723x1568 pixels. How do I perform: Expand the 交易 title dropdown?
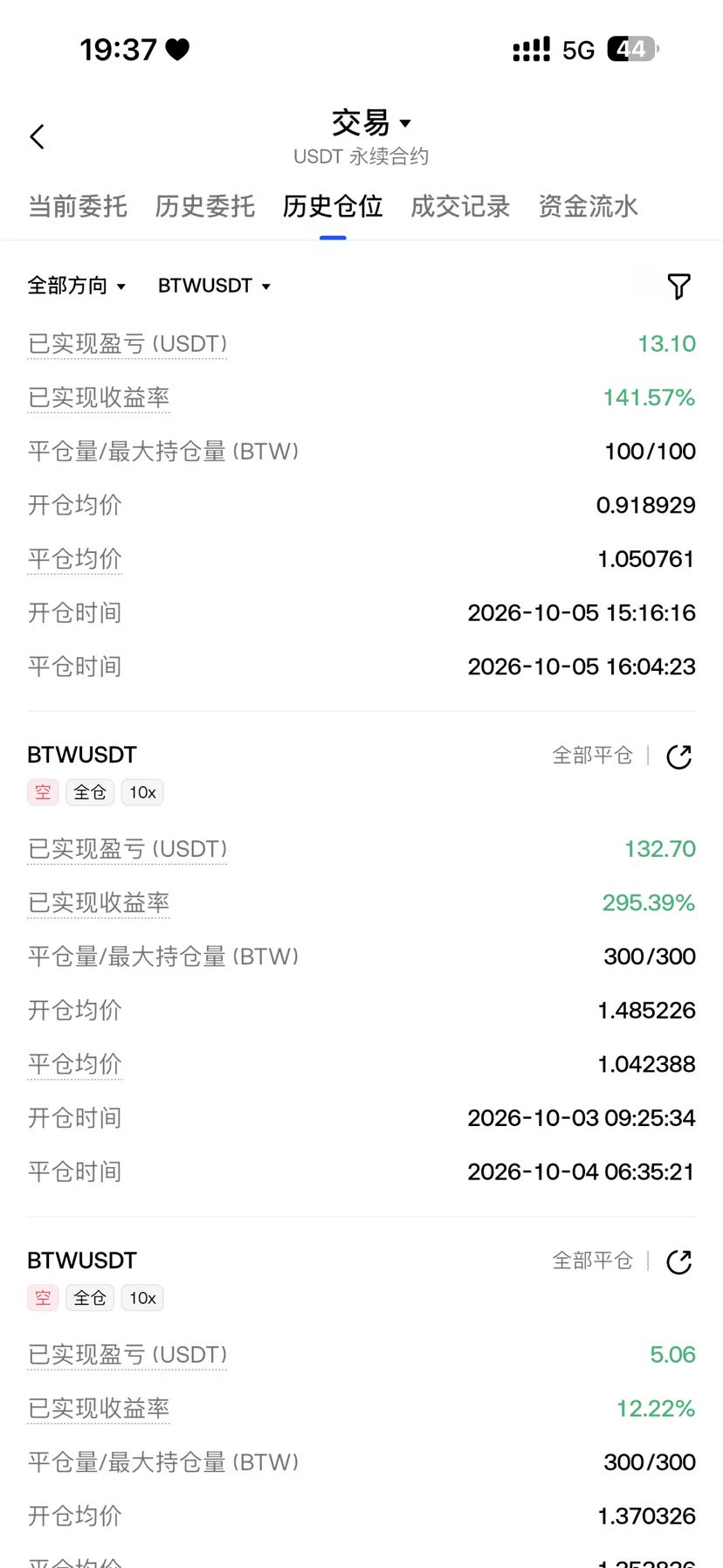(x=371, y=123)
